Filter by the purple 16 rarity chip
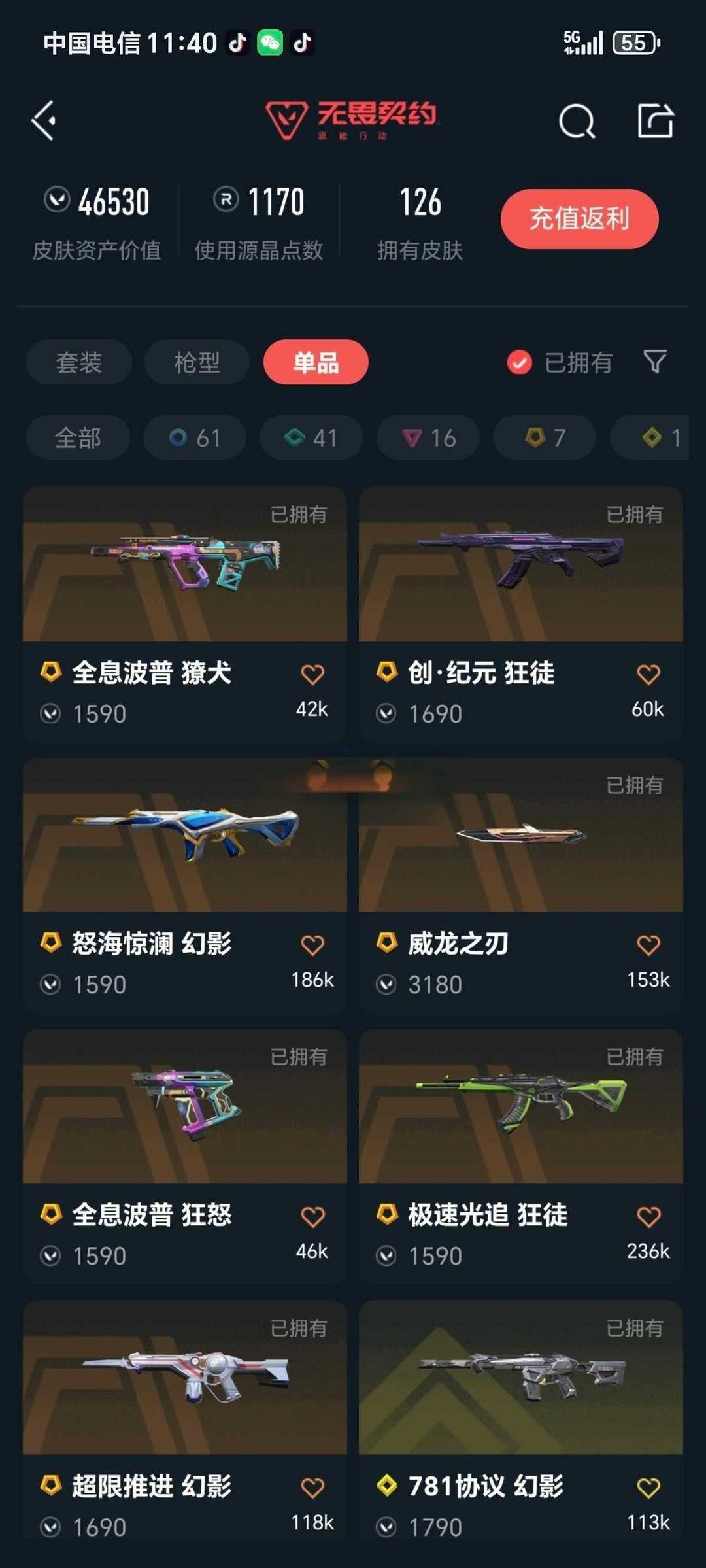Image resolution: width=706 pixels, height=1568 pixels. 428,437
